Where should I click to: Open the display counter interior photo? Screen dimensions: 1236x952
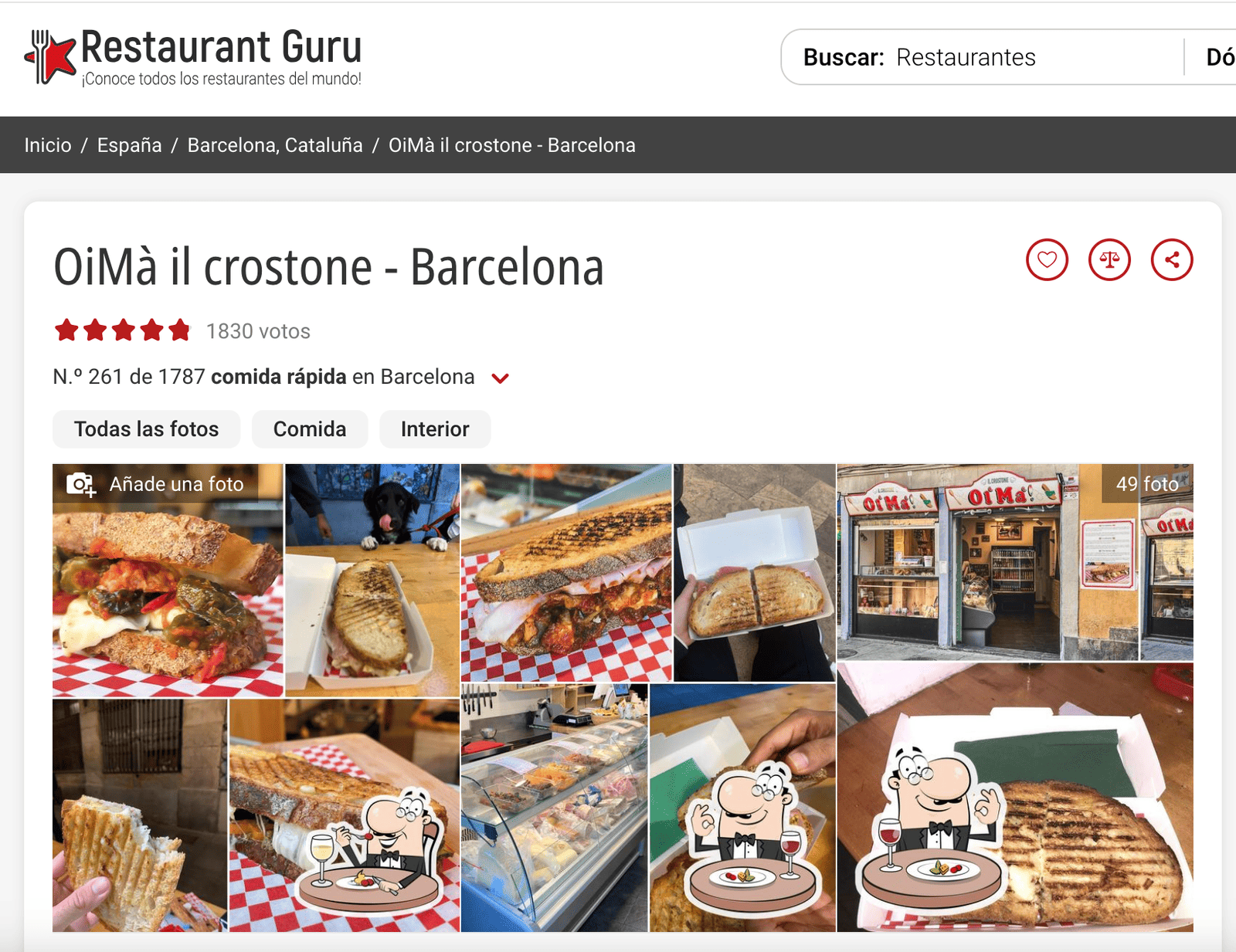554,807
